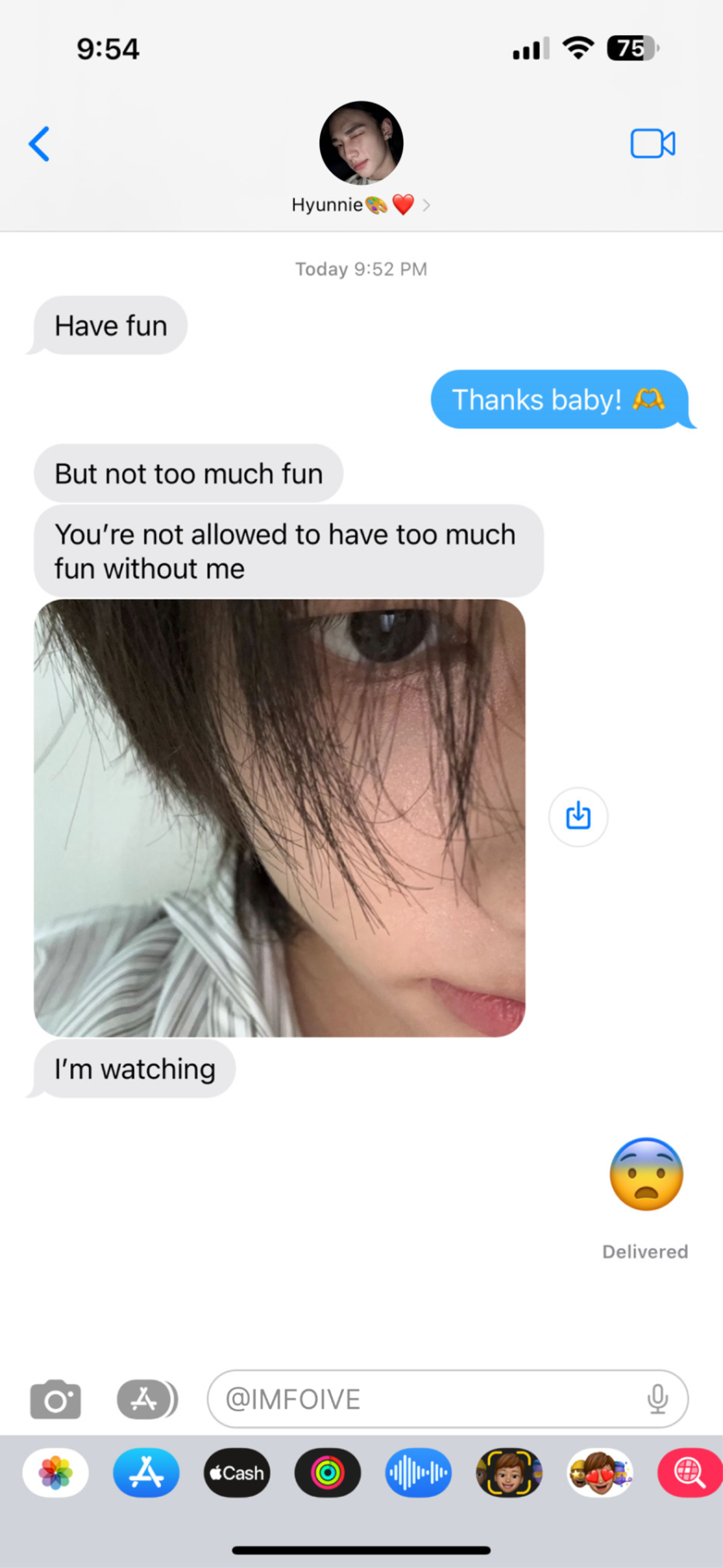723x1568 pixels.
Task: Toggle the iMessage apps drawer
Action: pyautogui.click(x=146, y=1400)
